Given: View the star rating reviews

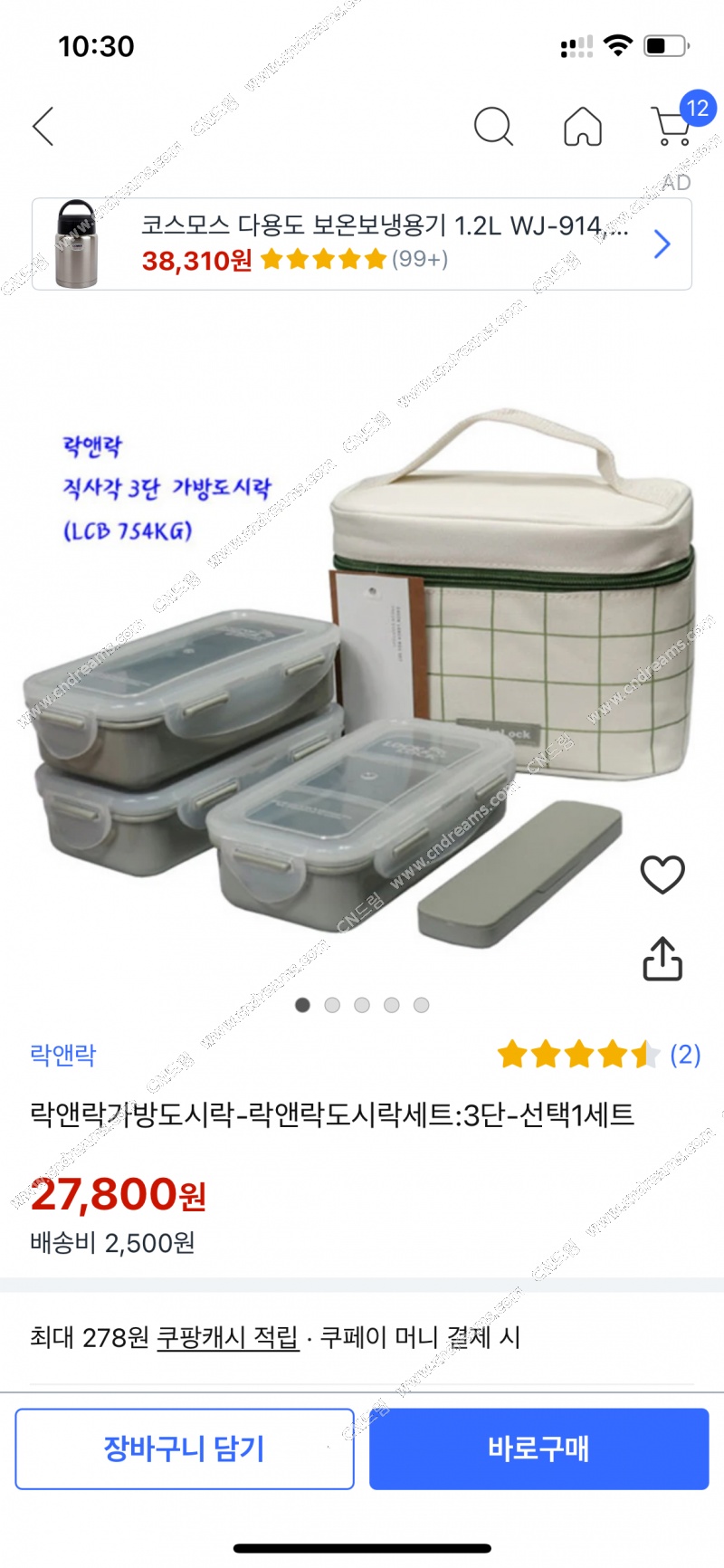Looking at the screenshot, I should 598,1055.
